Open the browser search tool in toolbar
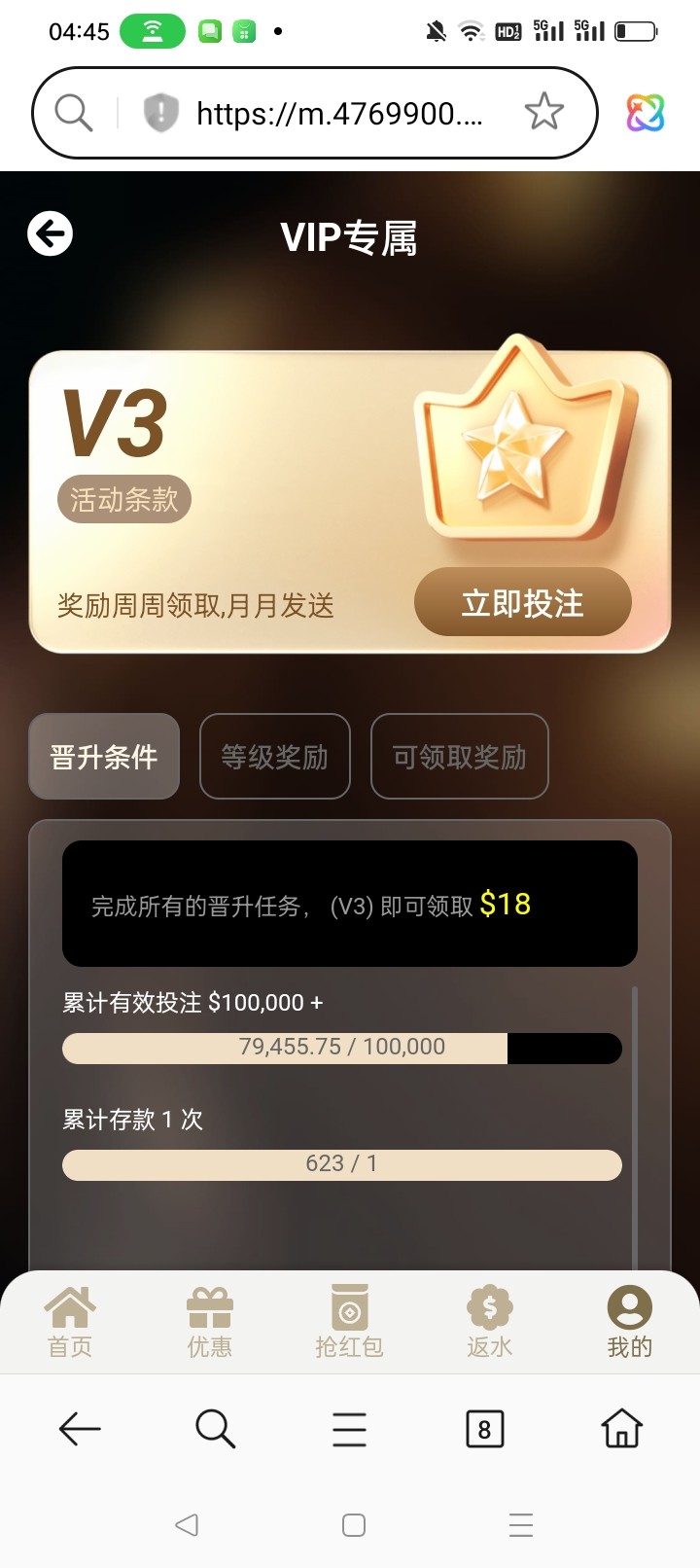This screenshot has height=1568, width=700. (215, 1429)
